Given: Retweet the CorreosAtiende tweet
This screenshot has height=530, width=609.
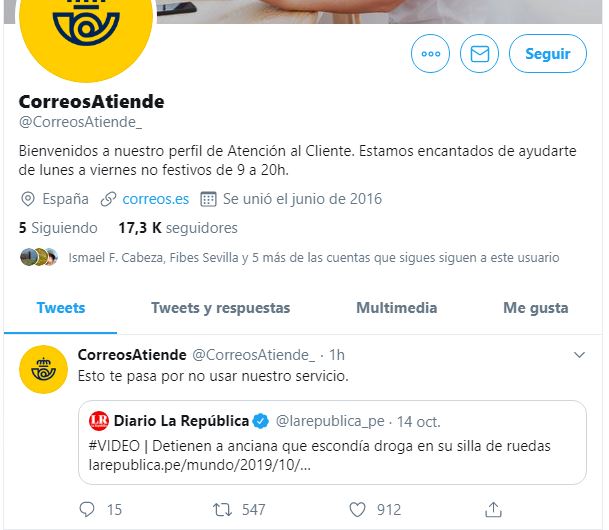Looking at the screenshot, I should (226, 510).
